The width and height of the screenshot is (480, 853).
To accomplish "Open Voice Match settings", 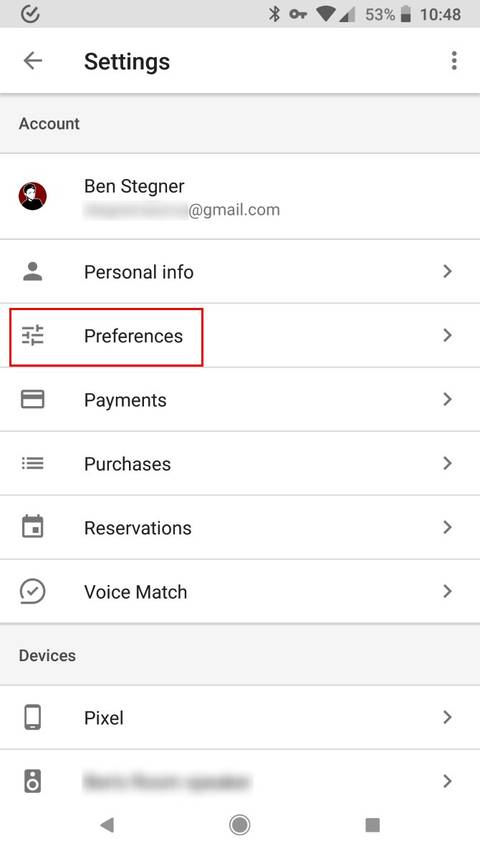I will (x=240, y=592).
